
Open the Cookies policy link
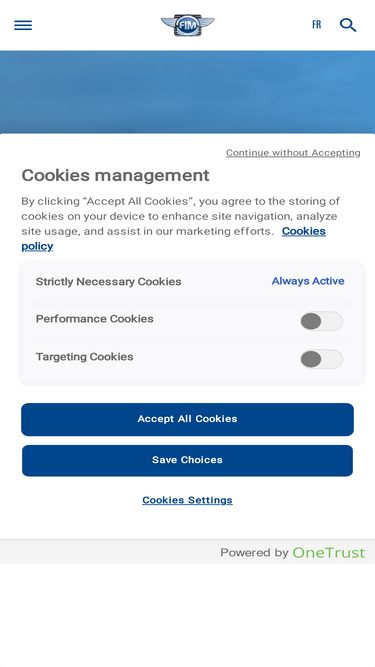click(x=173, y=239)
